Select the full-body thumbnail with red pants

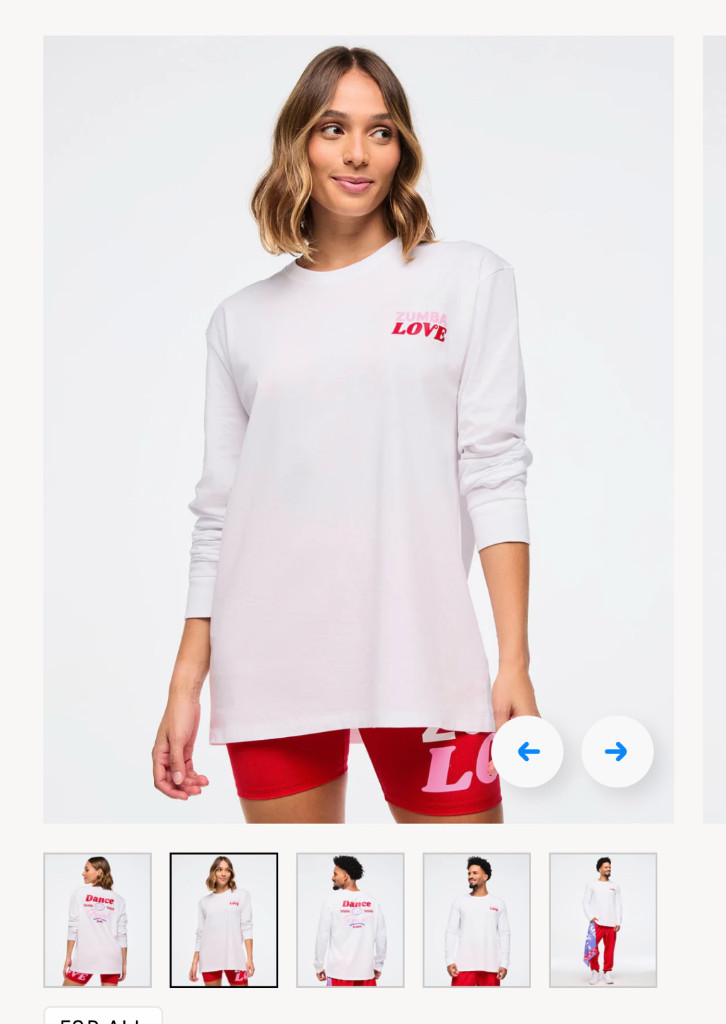(602, 919)
